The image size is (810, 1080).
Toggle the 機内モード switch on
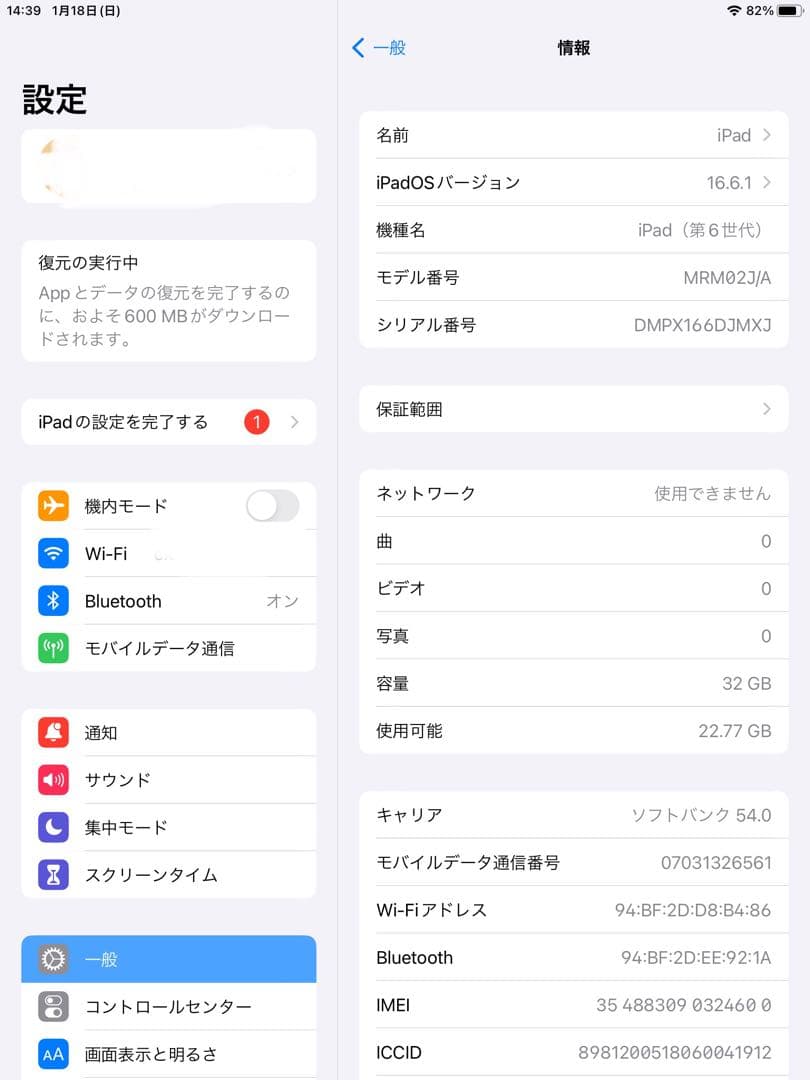(272, 505)
